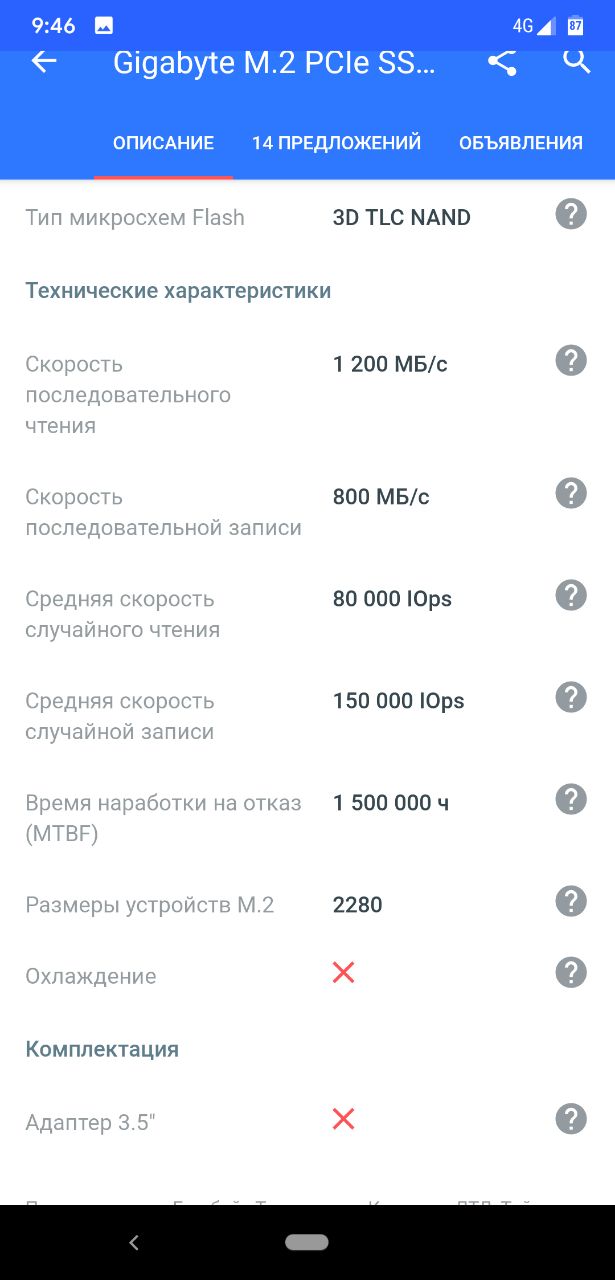
Task: Switch to the Описание tab
Action: (163, 143)
